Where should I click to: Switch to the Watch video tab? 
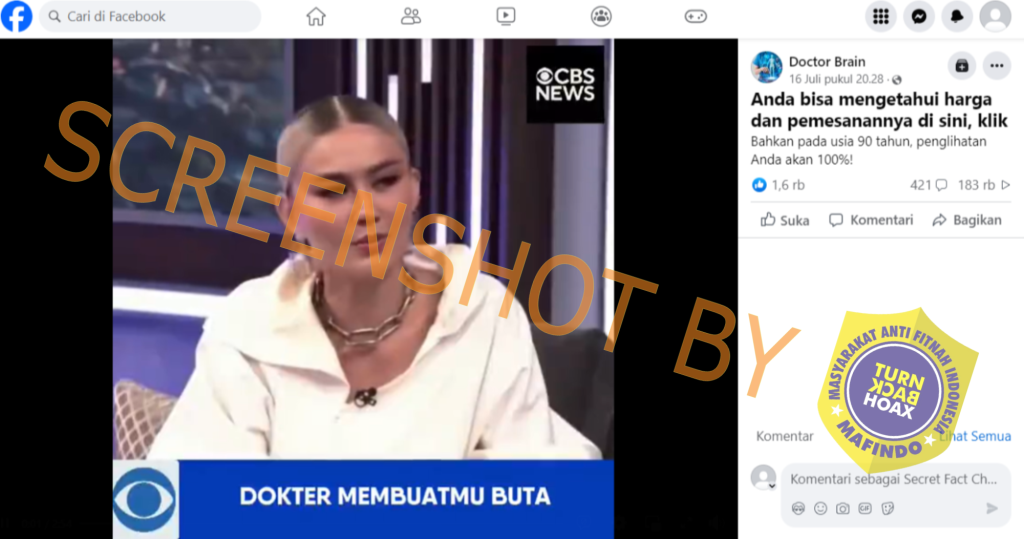pyautogui.click(x=506, y=16)
